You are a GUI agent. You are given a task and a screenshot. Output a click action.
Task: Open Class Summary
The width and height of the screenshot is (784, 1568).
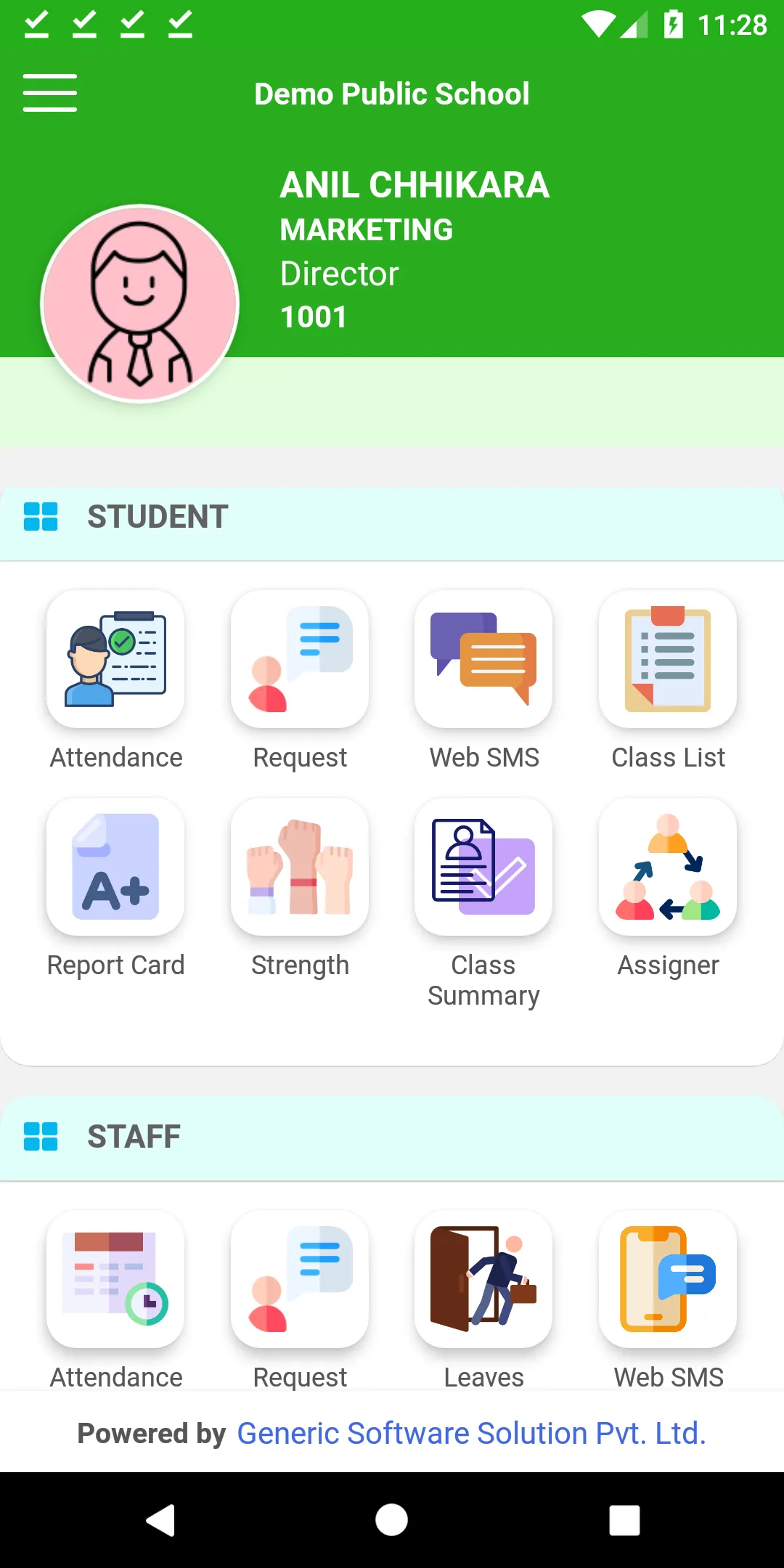tap(483, 867)
